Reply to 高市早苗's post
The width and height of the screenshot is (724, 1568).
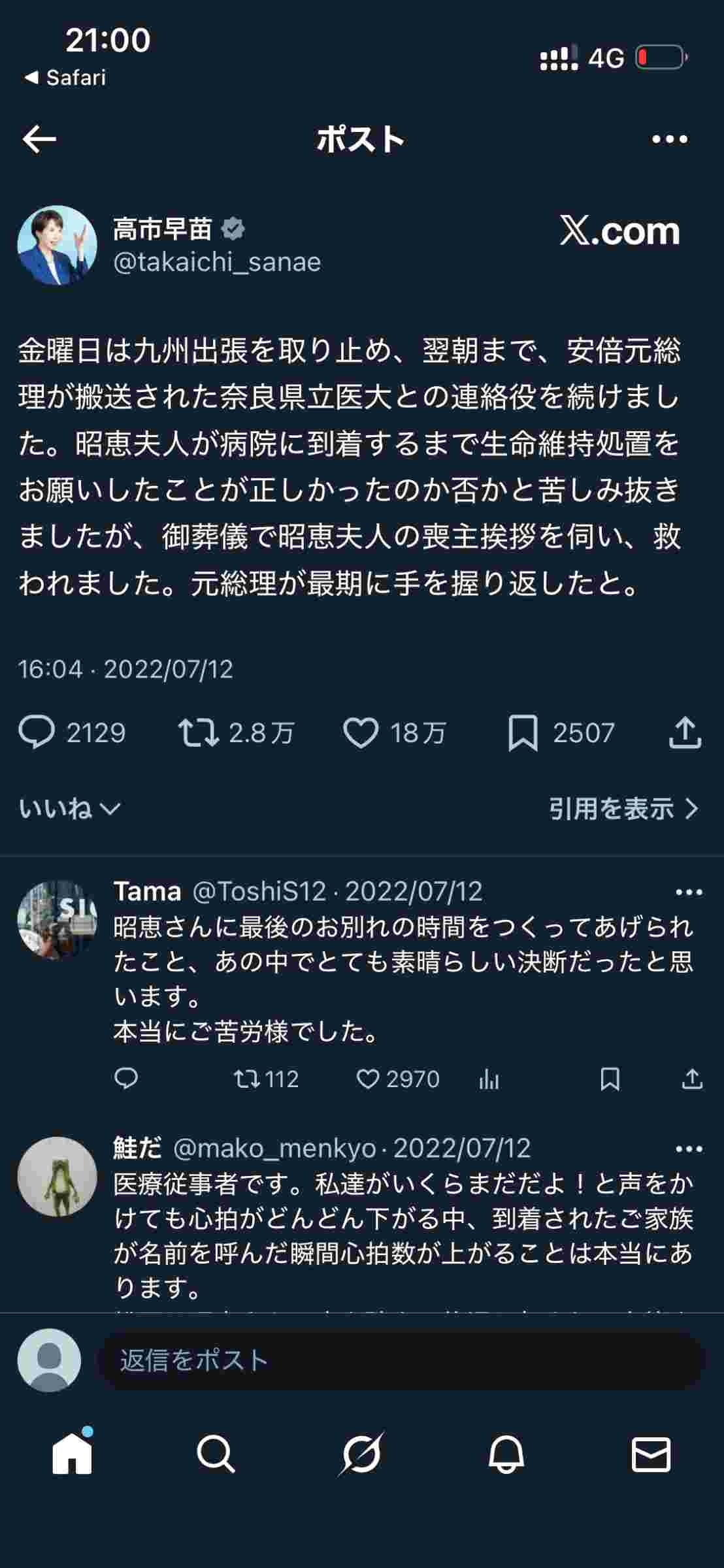pyautogui.click(x=37, y=732)
